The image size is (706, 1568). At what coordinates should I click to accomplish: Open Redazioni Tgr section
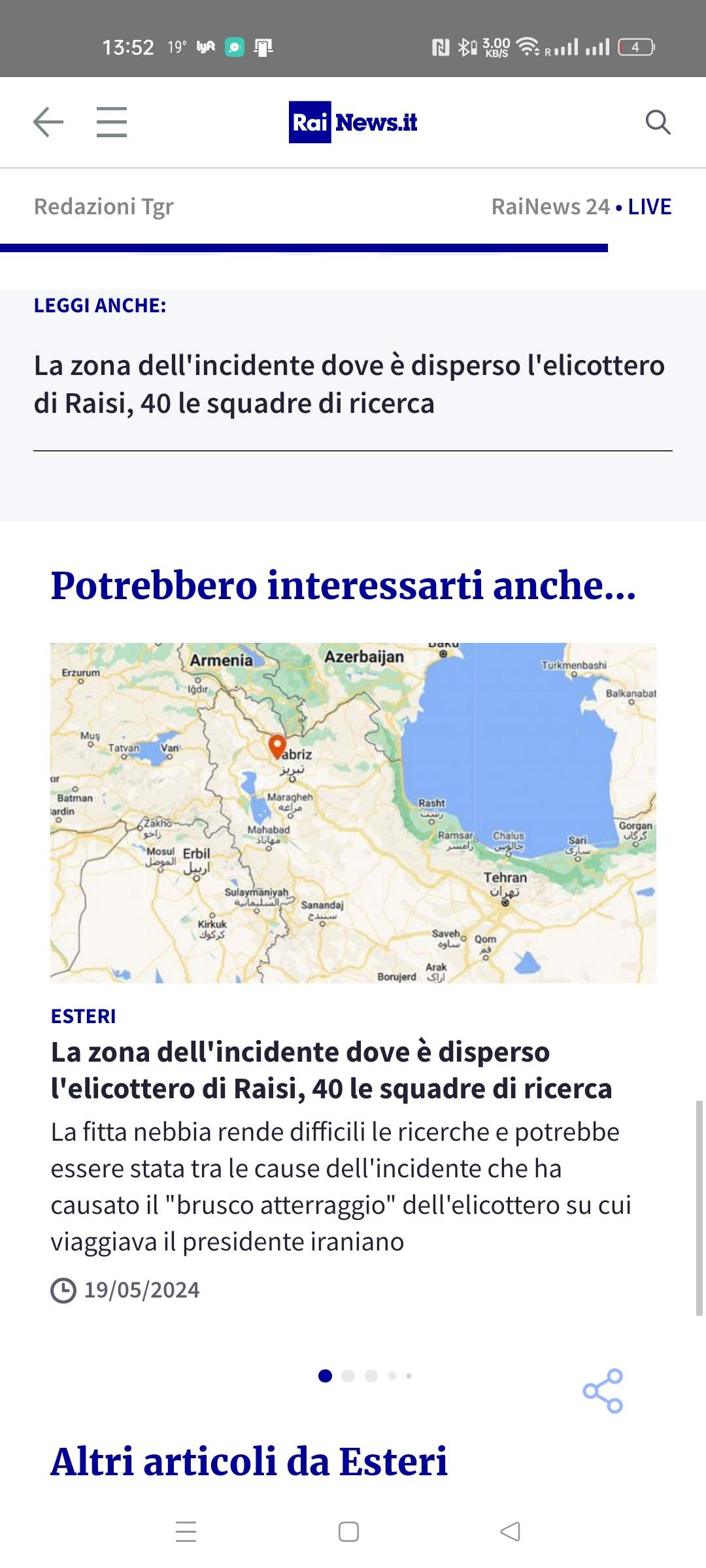coord(103,206)
